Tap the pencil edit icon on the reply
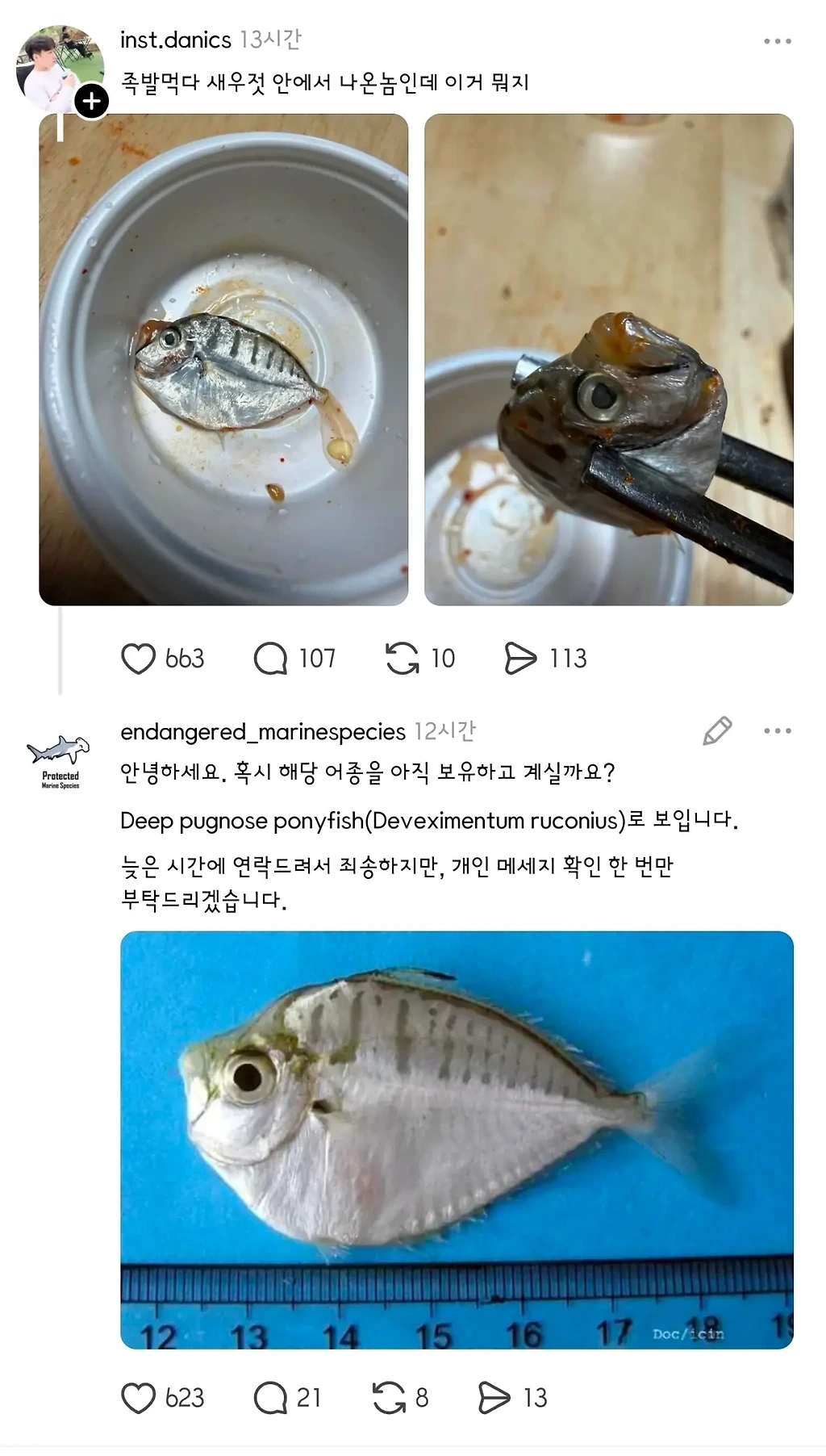Viewport: 826px width, 1456px height. pyautogui.click(x=717, y=730)
